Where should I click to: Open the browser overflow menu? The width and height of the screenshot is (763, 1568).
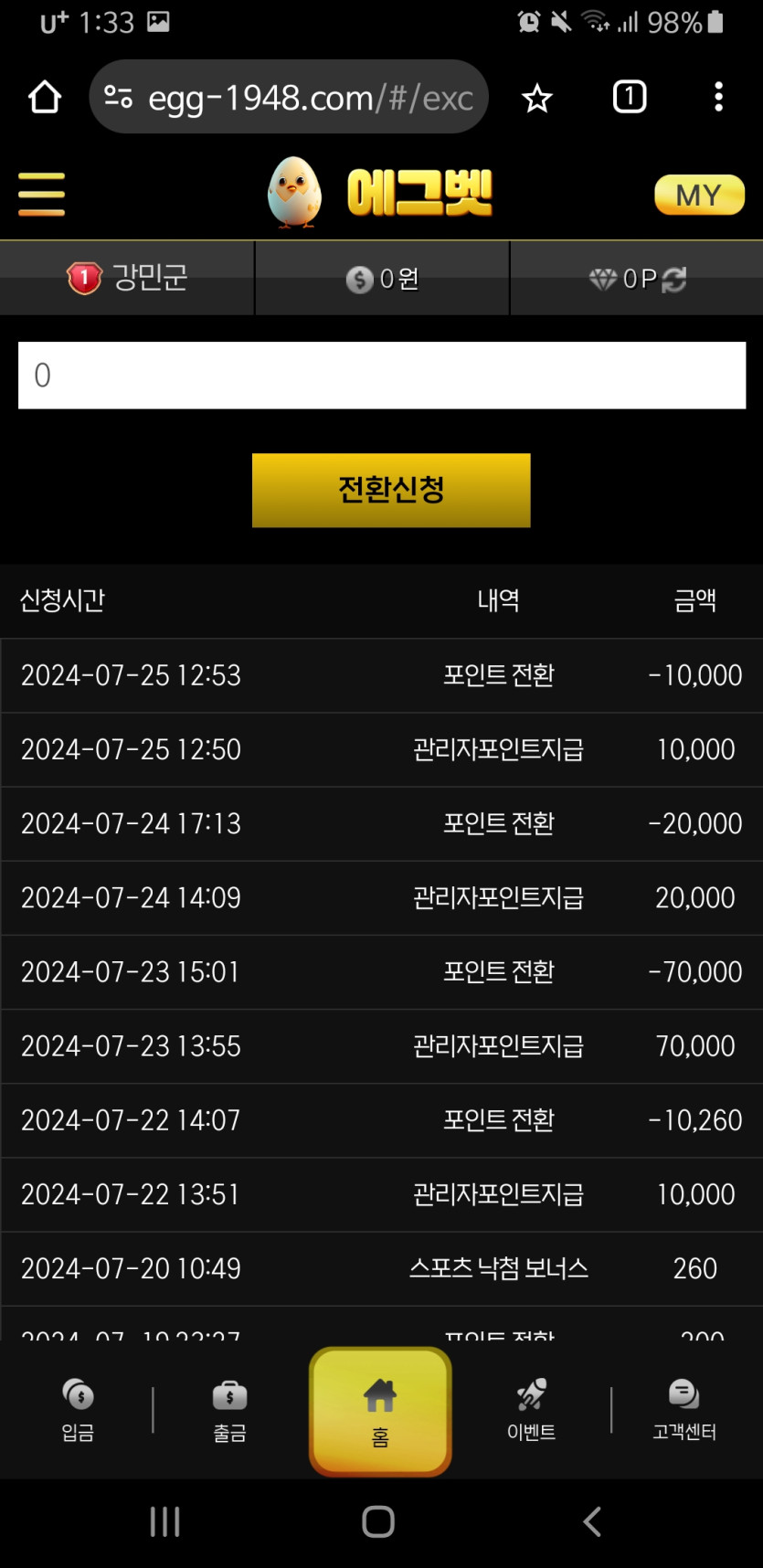[719, 97]
